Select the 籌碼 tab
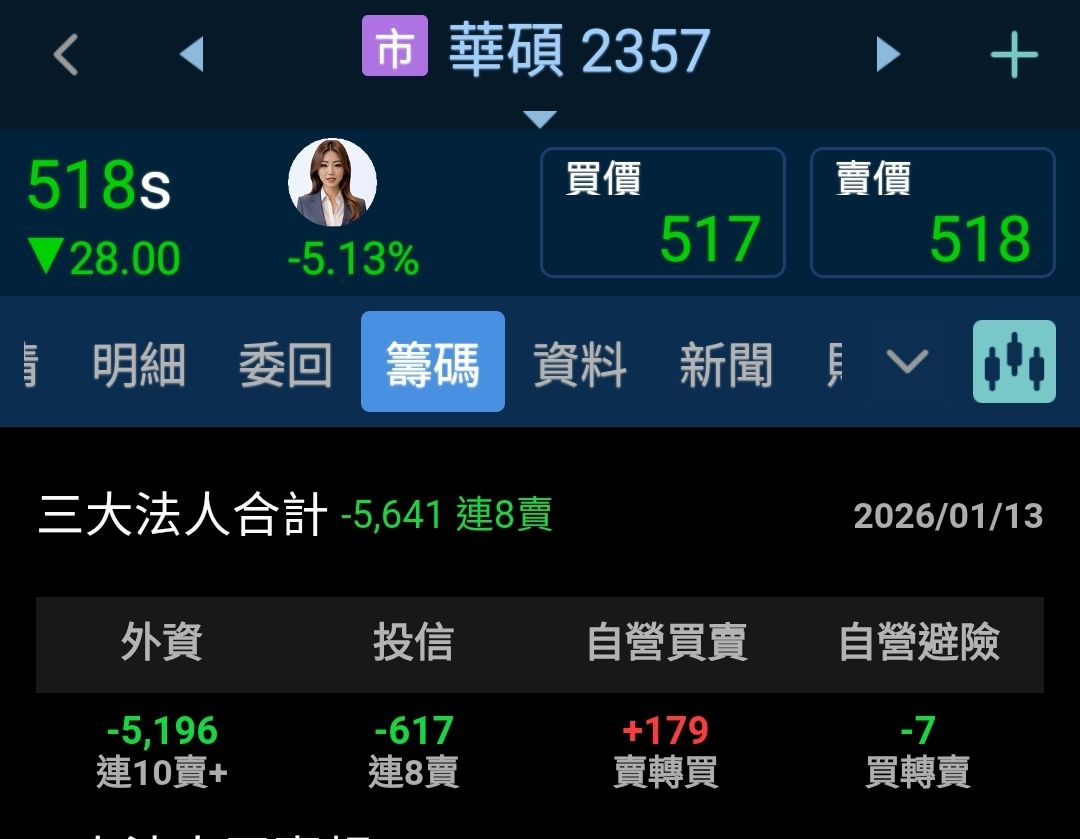1080x839 pixels. [432, 362]
